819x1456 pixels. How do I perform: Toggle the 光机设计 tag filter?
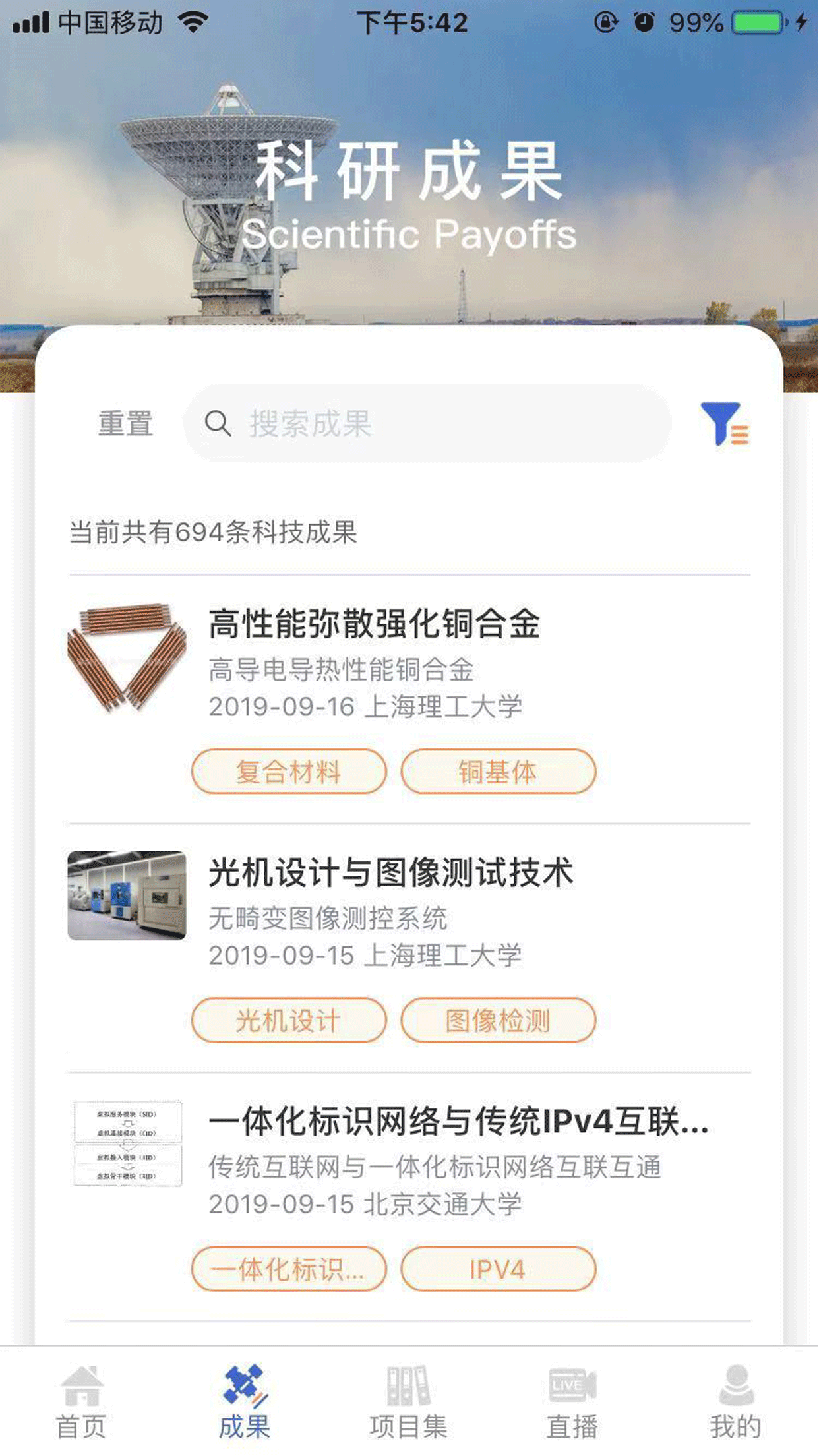[x=289, y=1020]
